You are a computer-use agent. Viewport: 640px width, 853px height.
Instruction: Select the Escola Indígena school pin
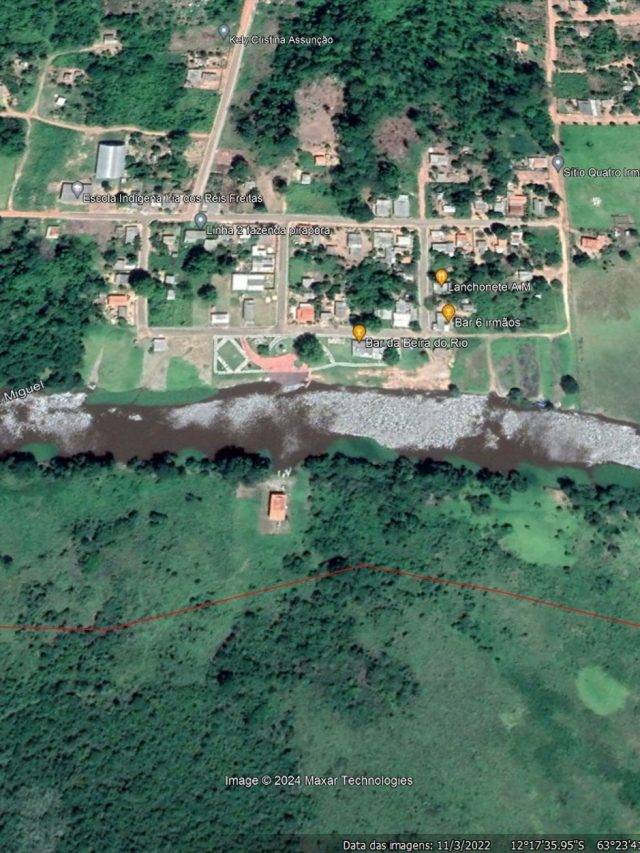[x=77, y=189]
